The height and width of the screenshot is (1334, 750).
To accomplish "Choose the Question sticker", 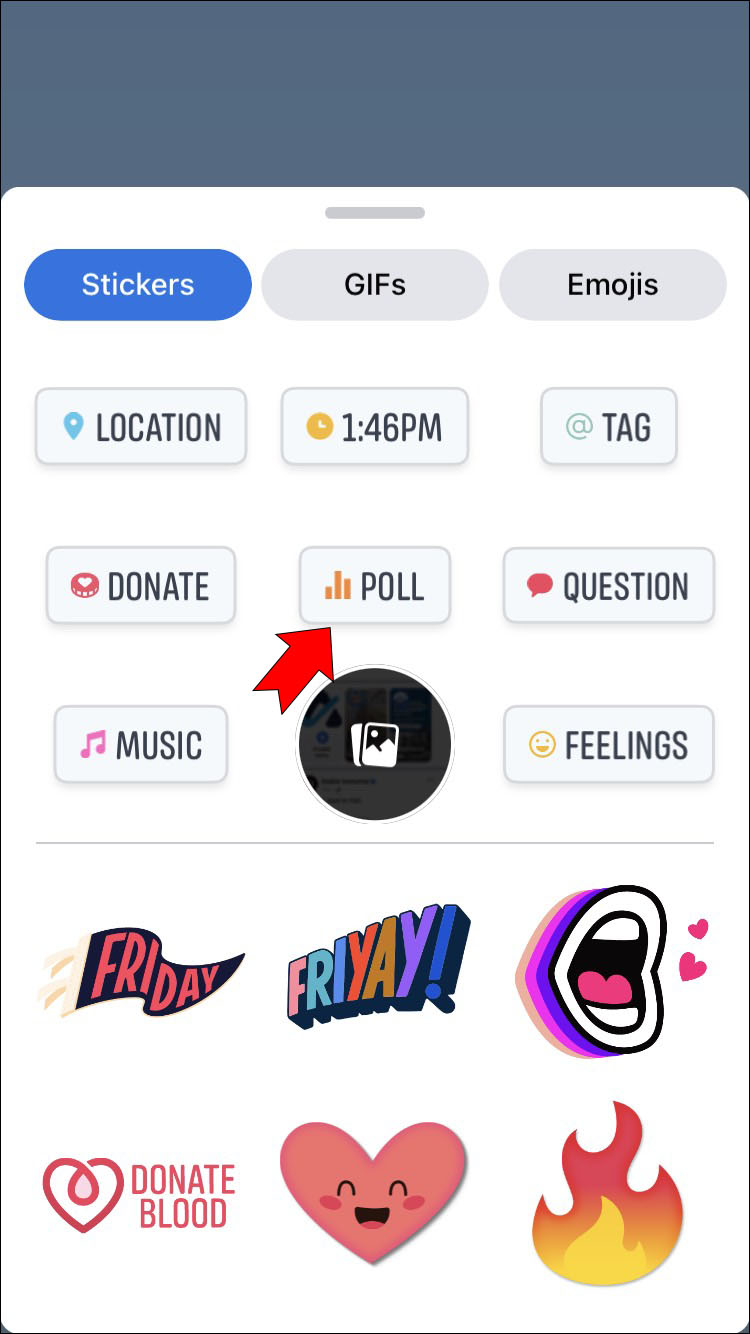I will 609,586.
